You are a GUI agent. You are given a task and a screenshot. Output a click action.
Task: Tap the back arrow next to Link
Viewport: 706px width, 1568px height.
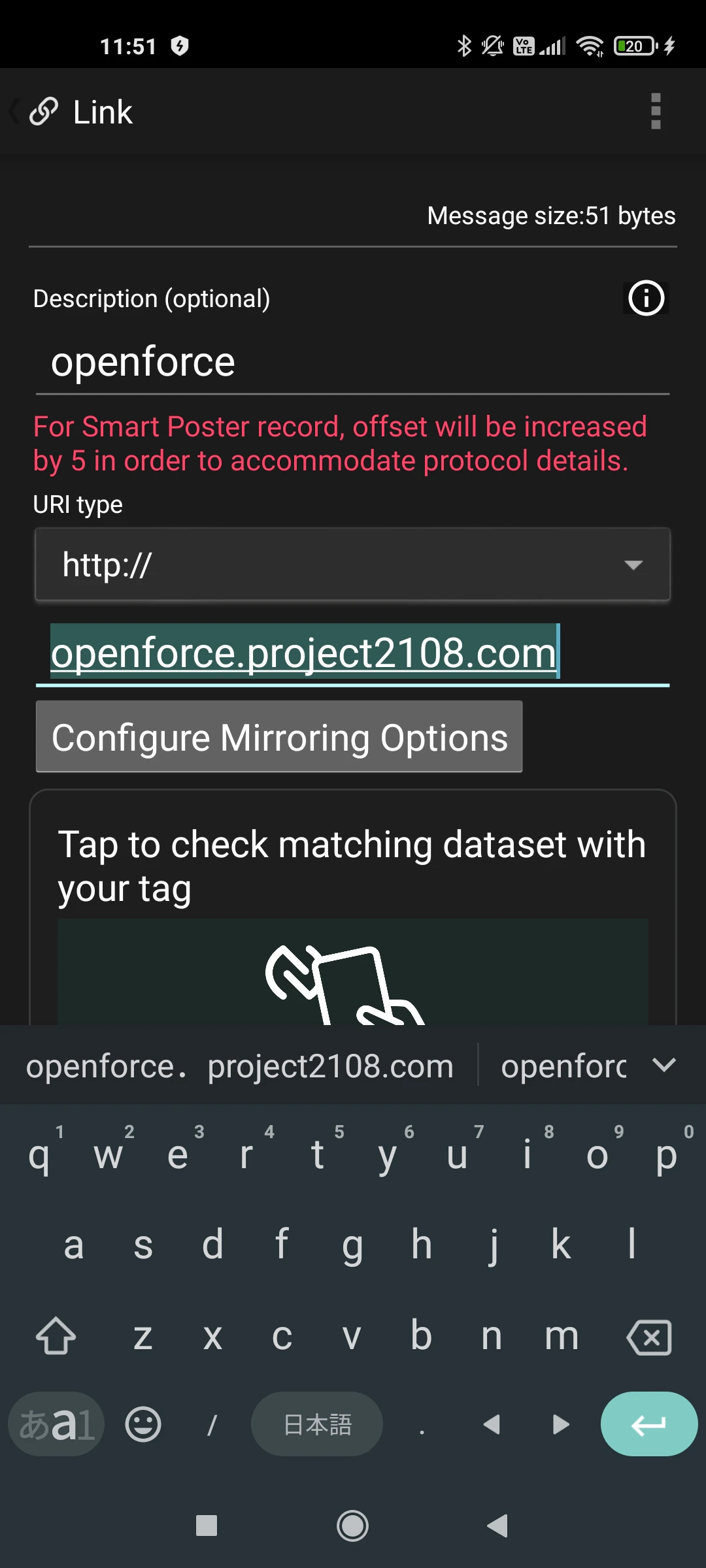[x=13, y=111]
